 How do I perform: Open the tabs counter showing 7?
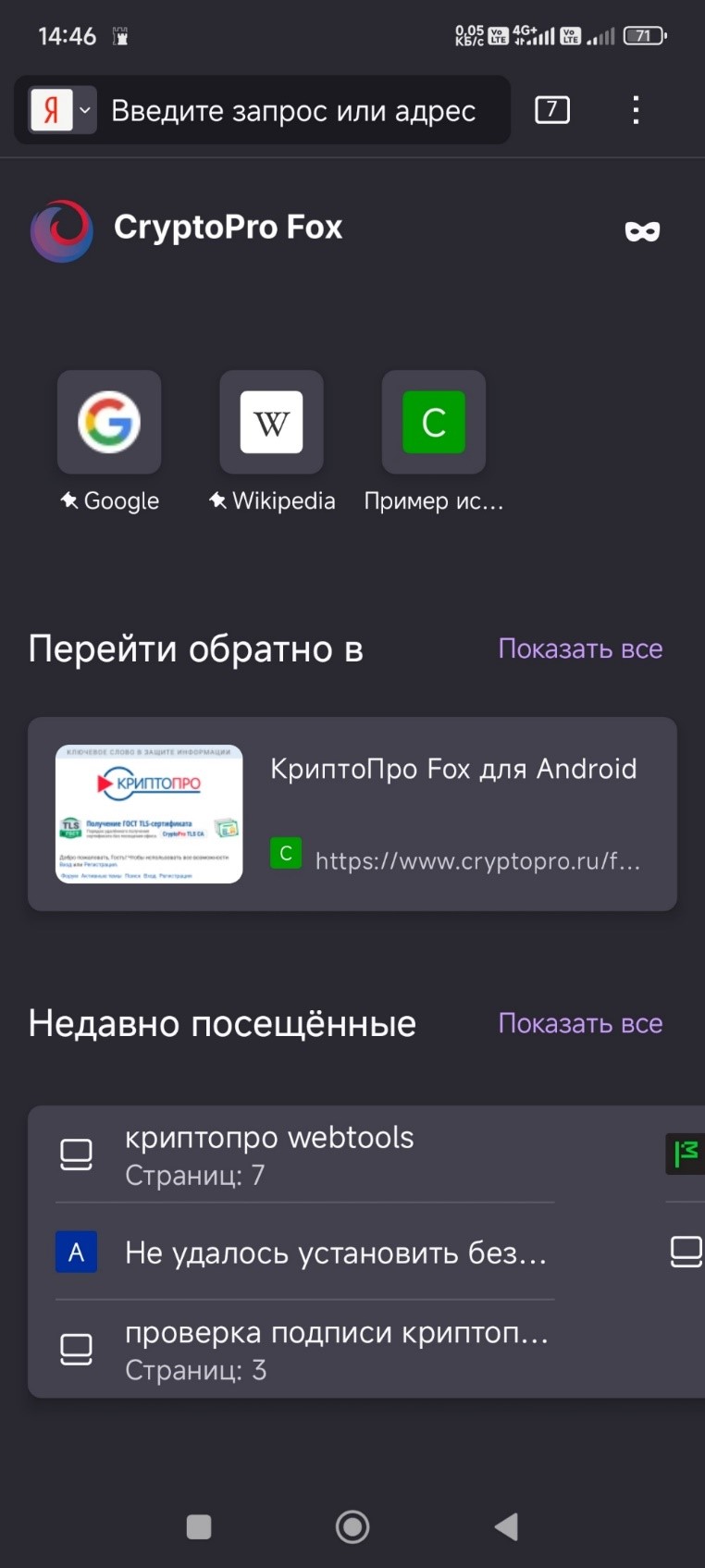[552, 110]
